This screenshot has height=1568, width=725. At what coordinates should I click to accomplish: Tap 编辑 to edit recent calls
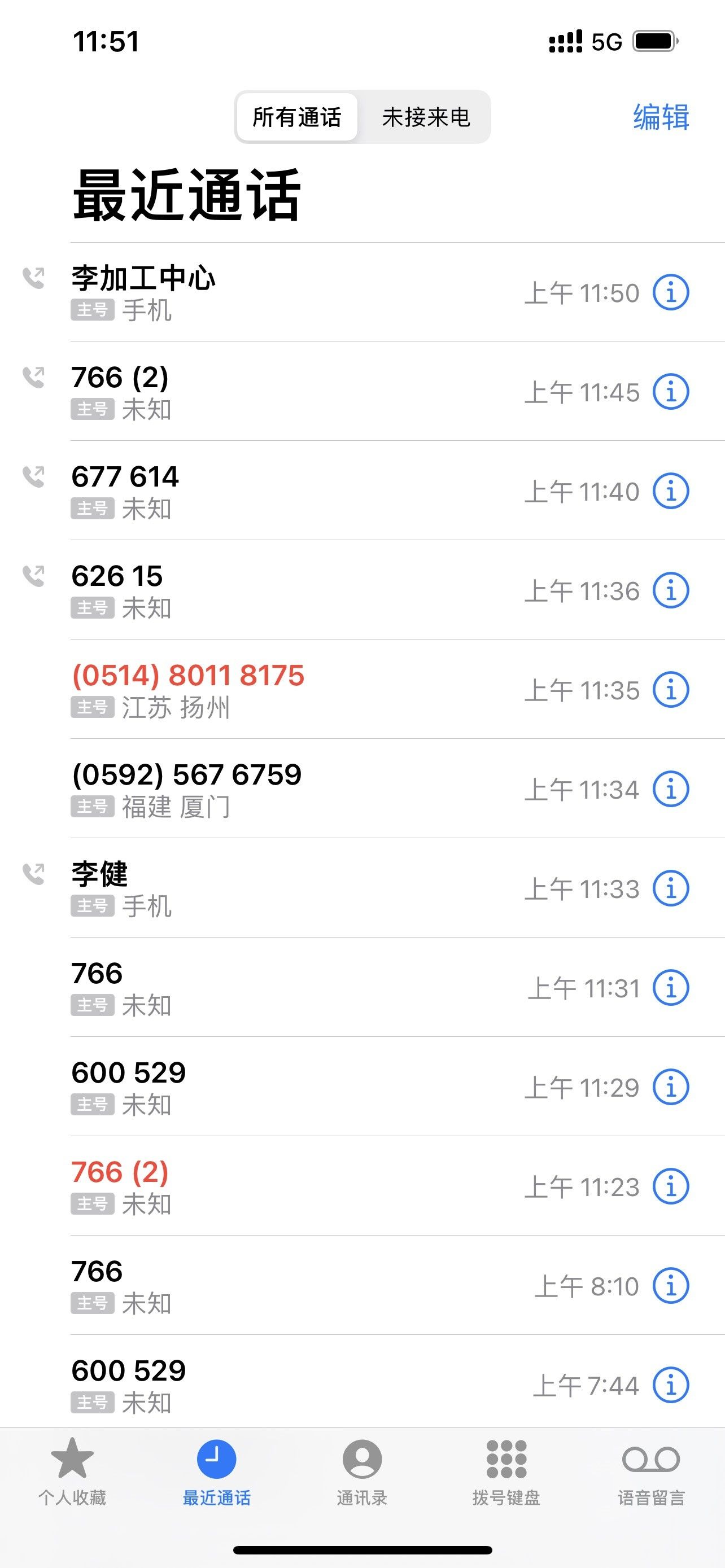click(x=661, y=117)
